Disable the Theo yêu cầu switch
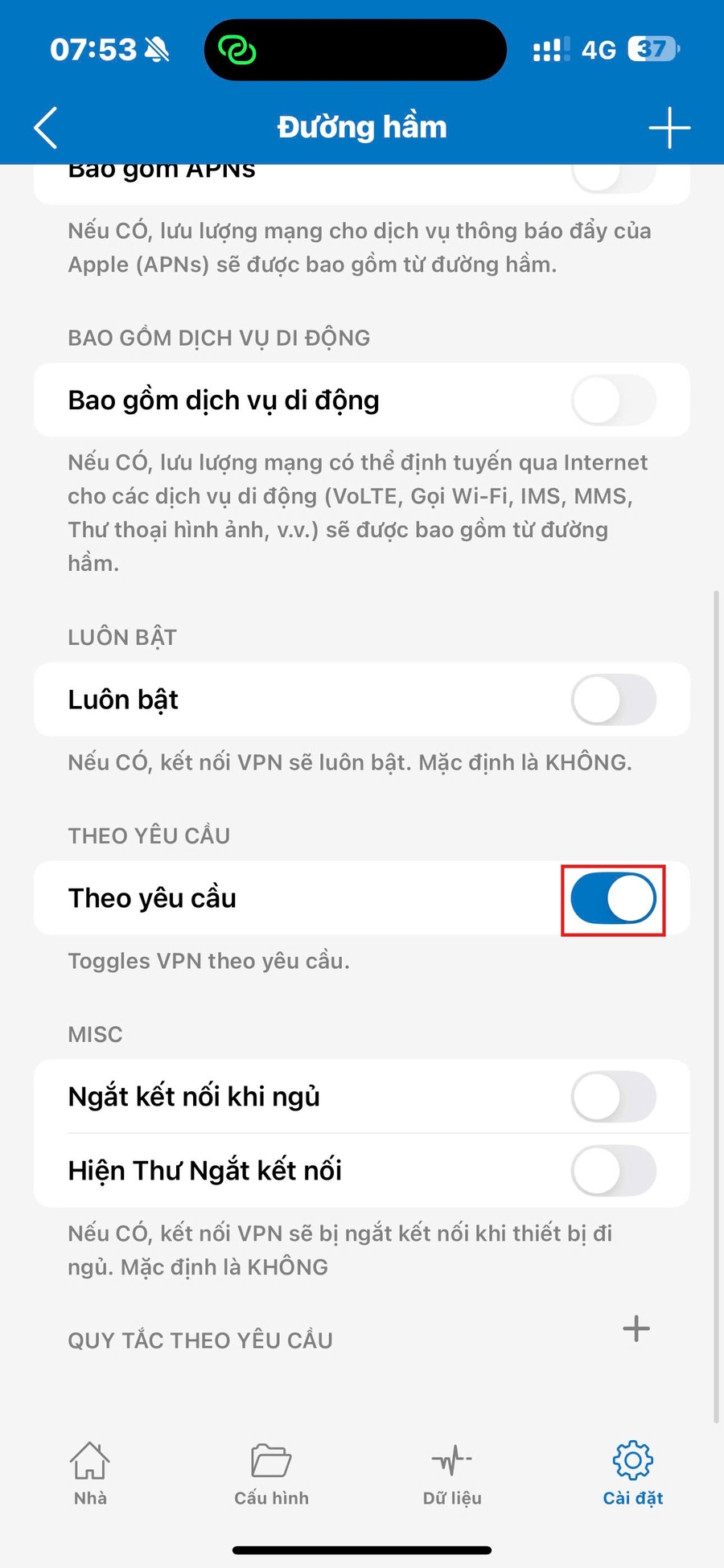 point(613,899)
